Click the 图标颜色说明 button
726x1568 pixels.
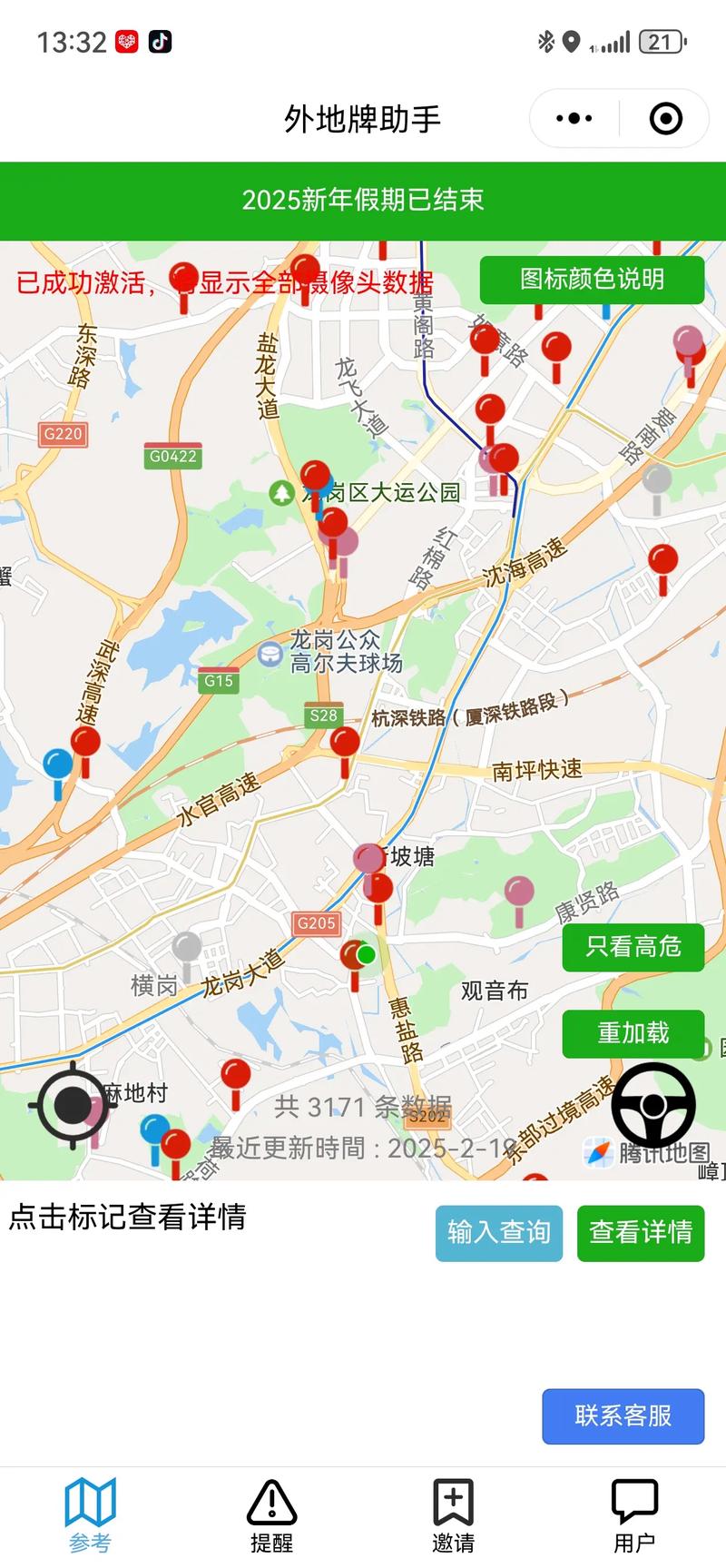point(594,278)
